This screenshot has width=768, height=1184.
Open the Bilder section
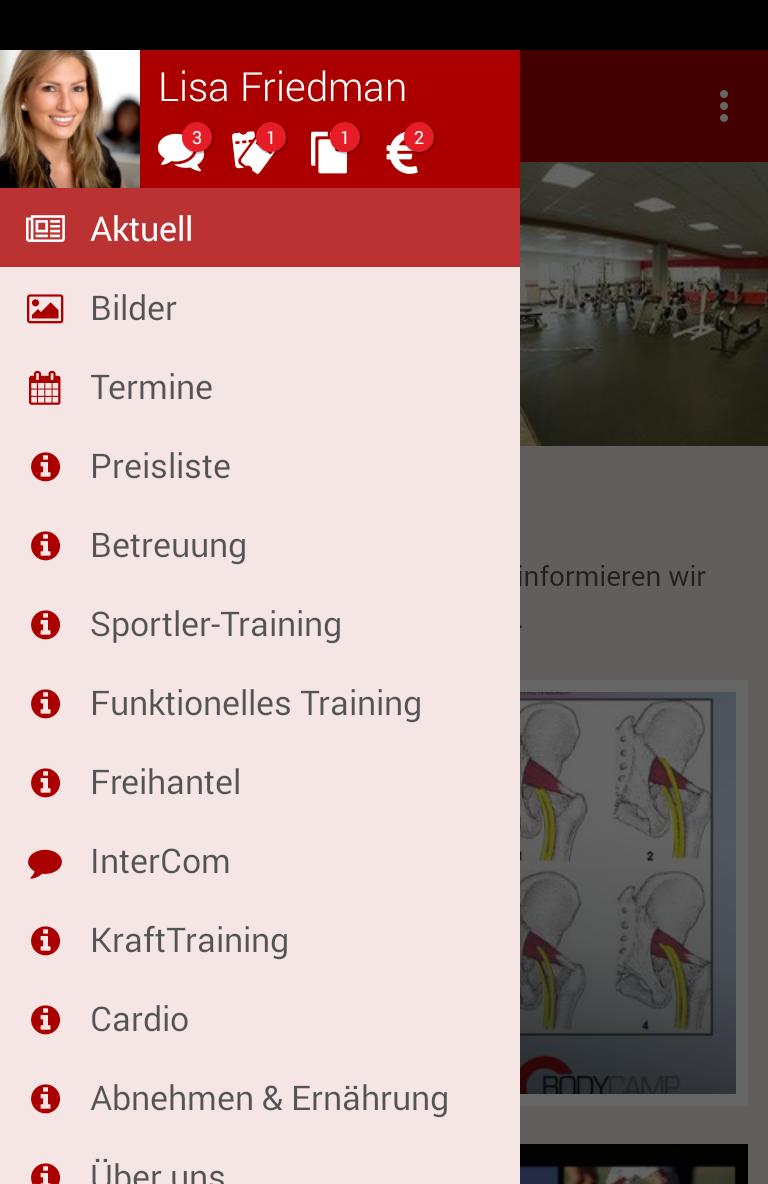[133, 308]
